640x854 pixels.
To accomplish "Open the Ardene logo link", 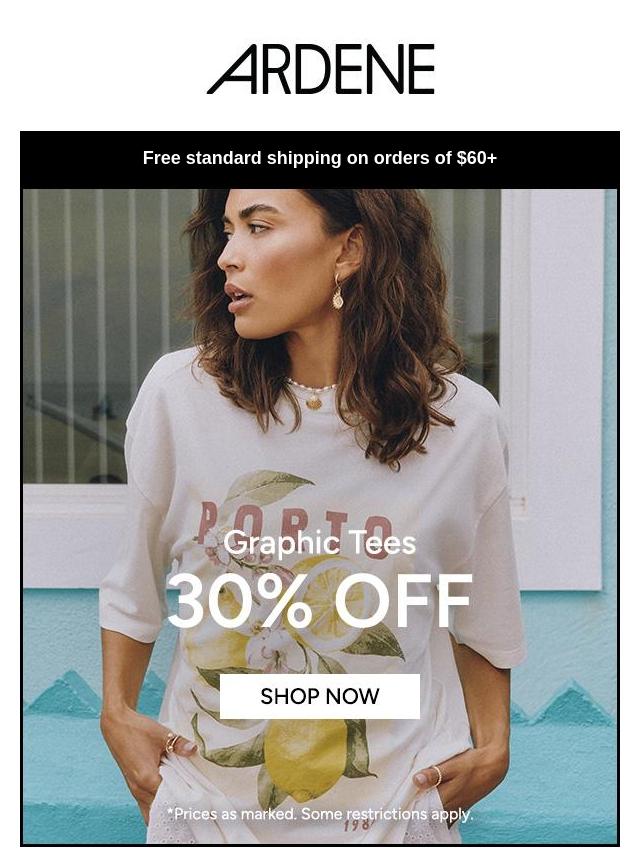I will click(320, 69).
